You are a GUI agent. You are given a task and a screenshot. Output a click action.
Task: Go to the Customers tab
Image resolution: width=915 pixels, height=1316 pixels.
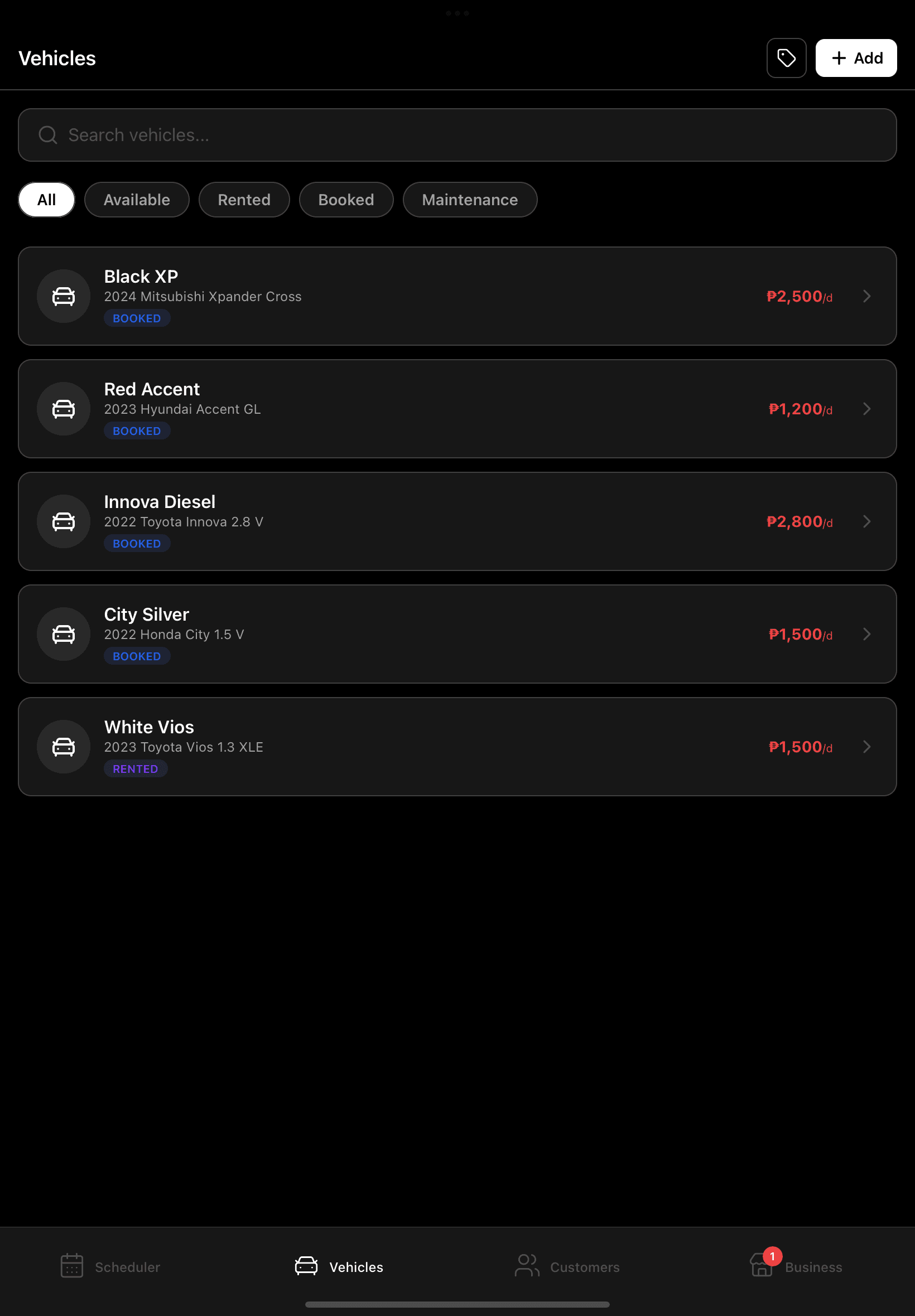coord(567,1267)
